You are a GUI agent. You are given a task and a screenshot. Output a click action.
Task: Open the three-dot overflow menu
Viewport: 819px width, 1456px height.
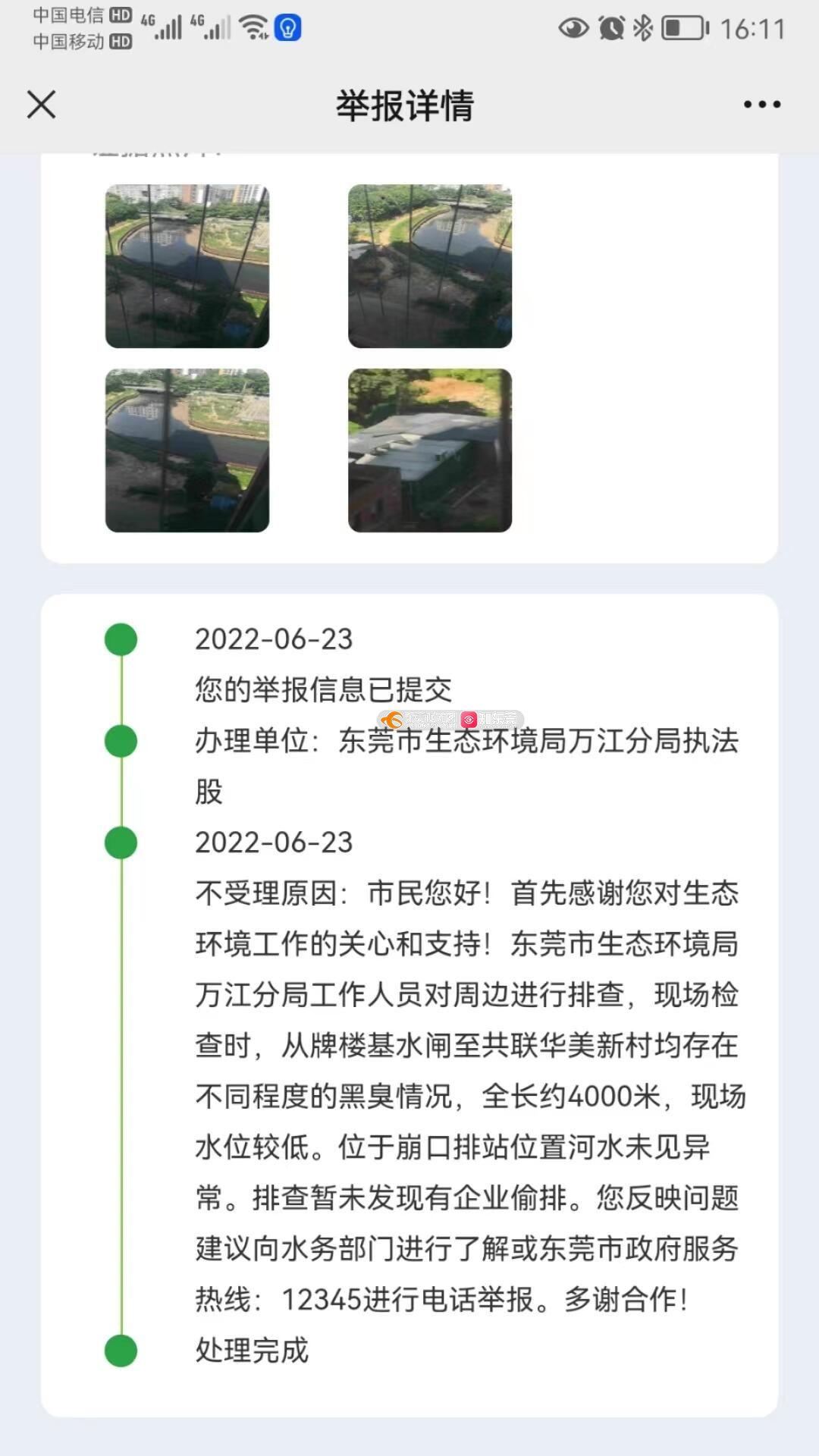pyautogui.click(x=761, y=105)
